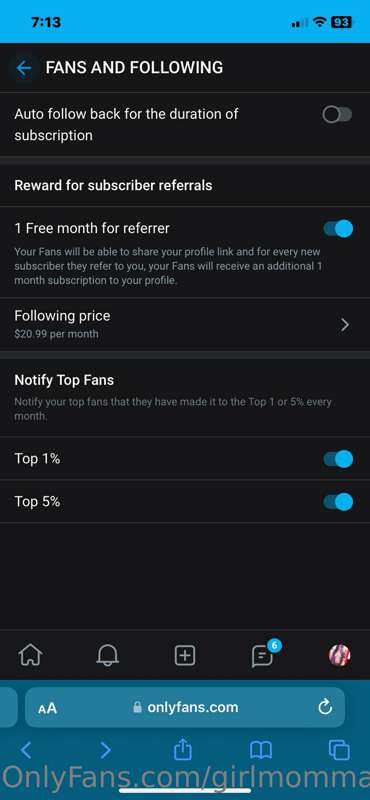Open the Following price setting
Viewport: 370px width, 800px height.
[185, 324]
